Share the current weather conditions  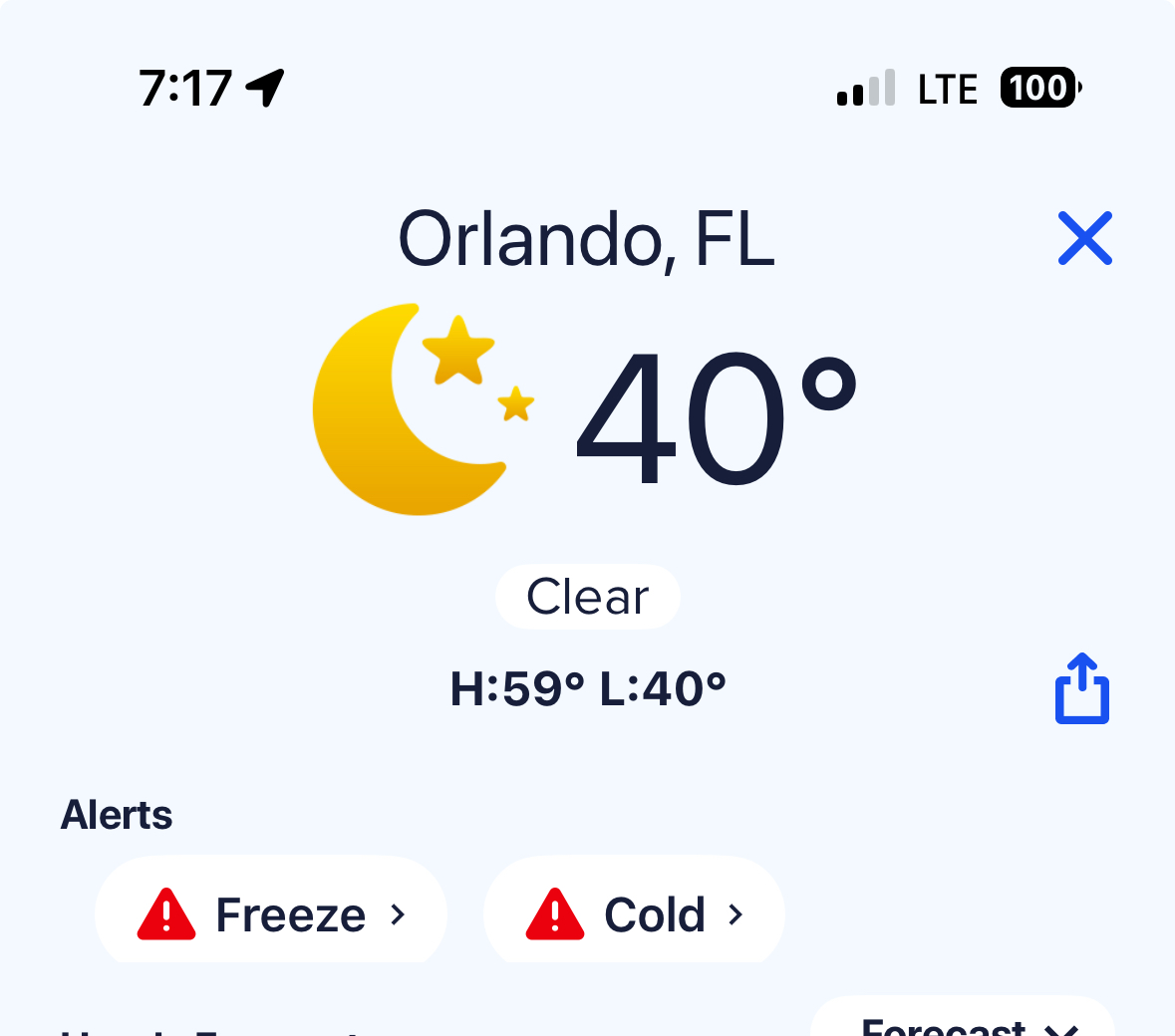point(1081,688)
